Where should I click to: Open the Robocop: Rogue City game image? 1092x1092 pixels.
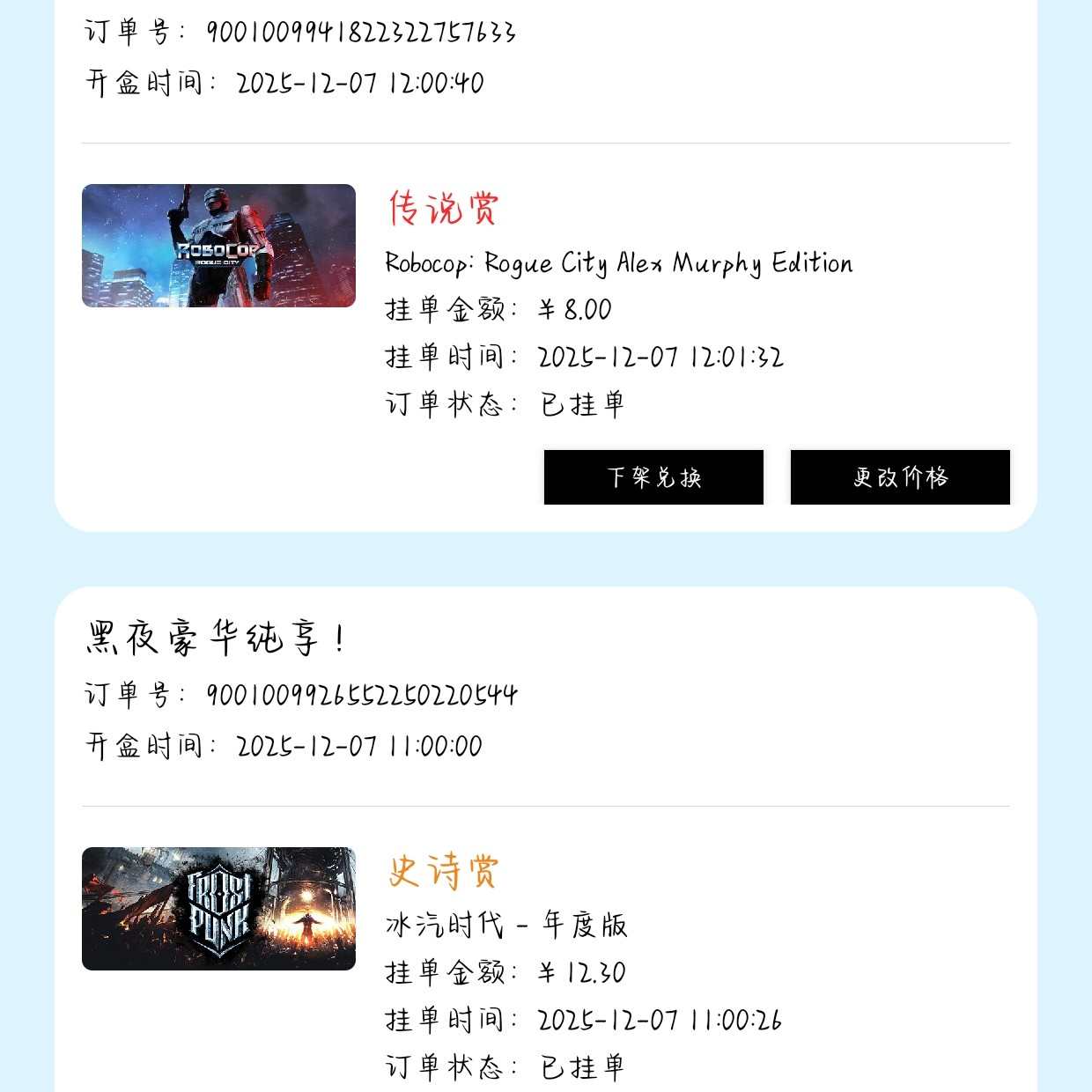point(218,246)
